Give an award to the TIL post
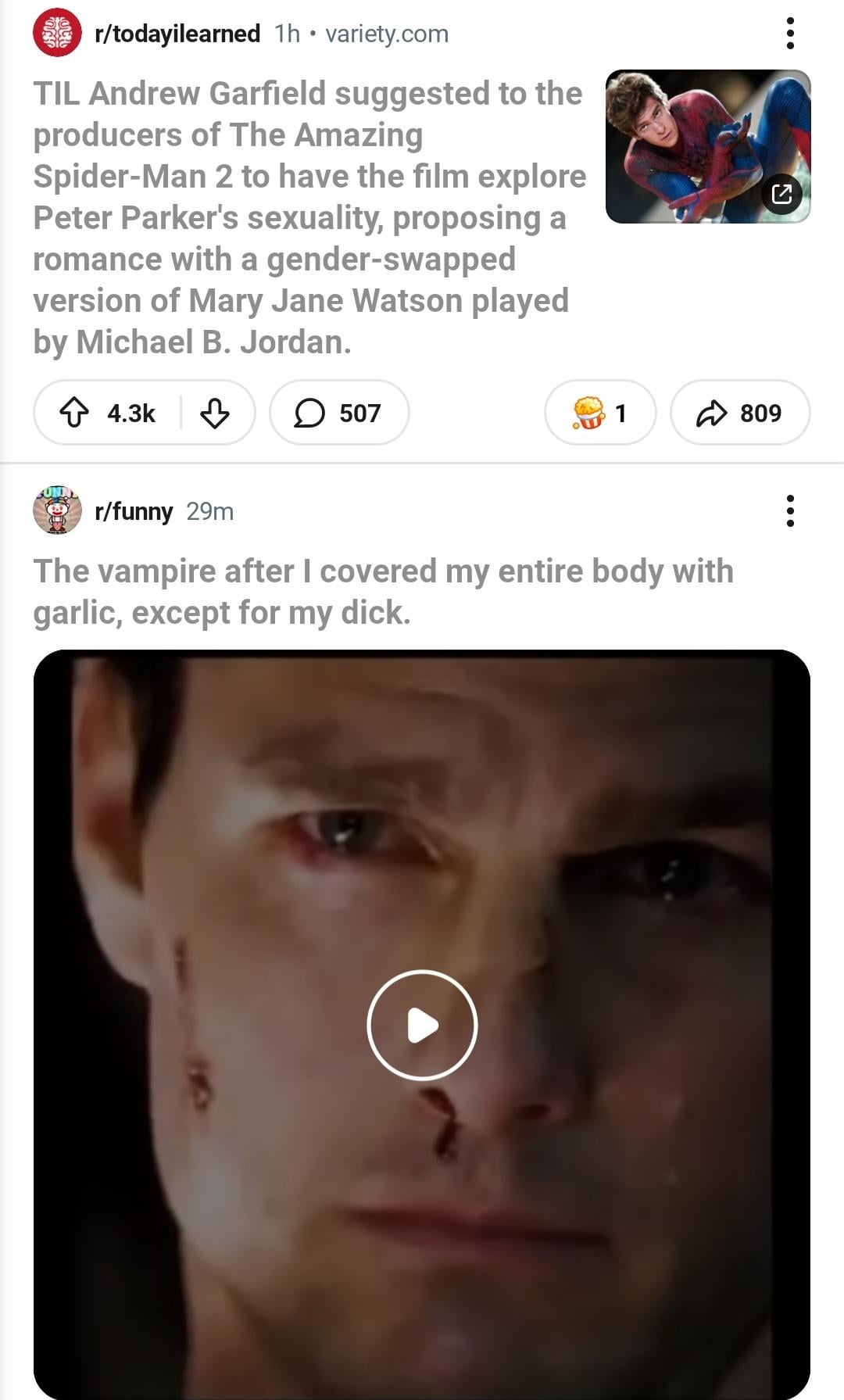 tap(599, 413)
